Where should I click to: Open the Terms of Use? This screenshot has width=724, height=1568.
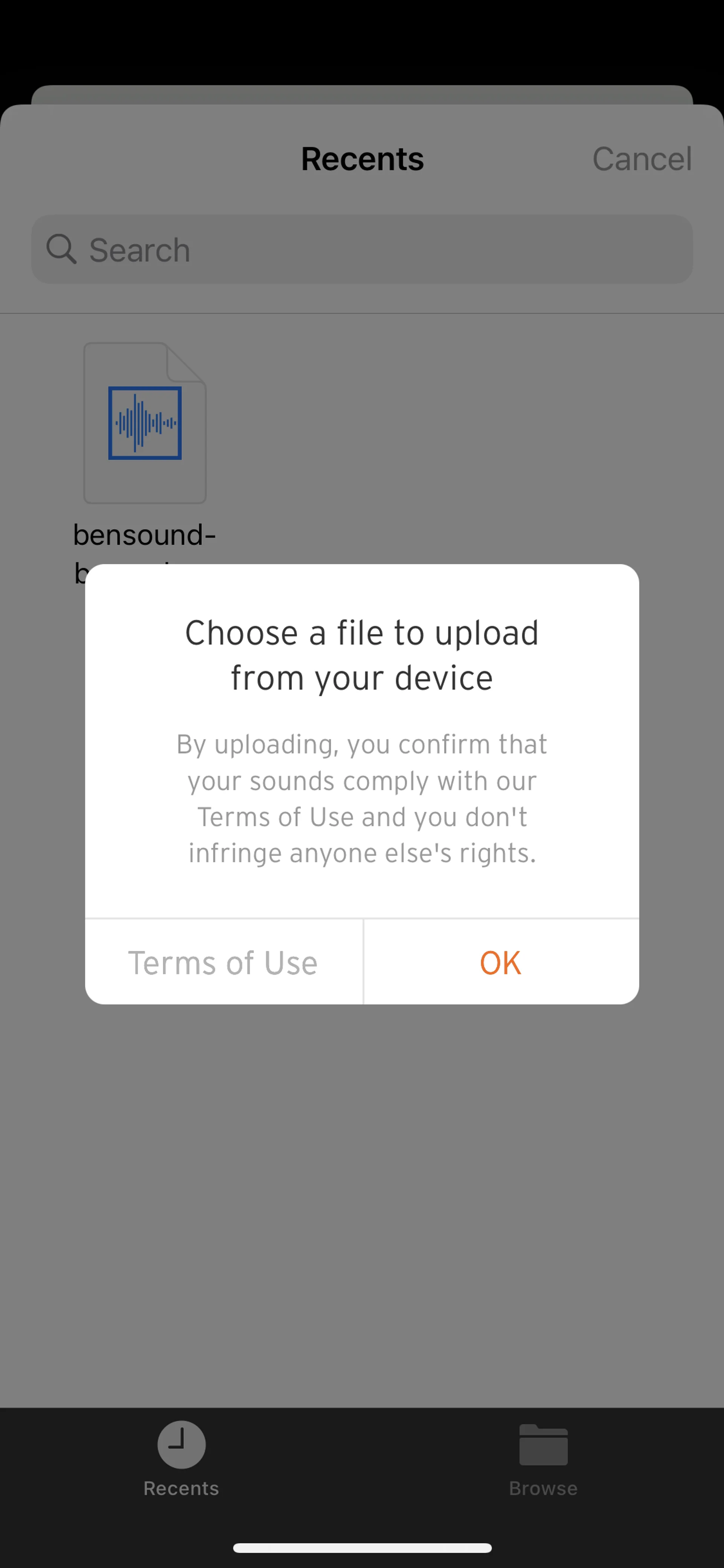[223, 962]
